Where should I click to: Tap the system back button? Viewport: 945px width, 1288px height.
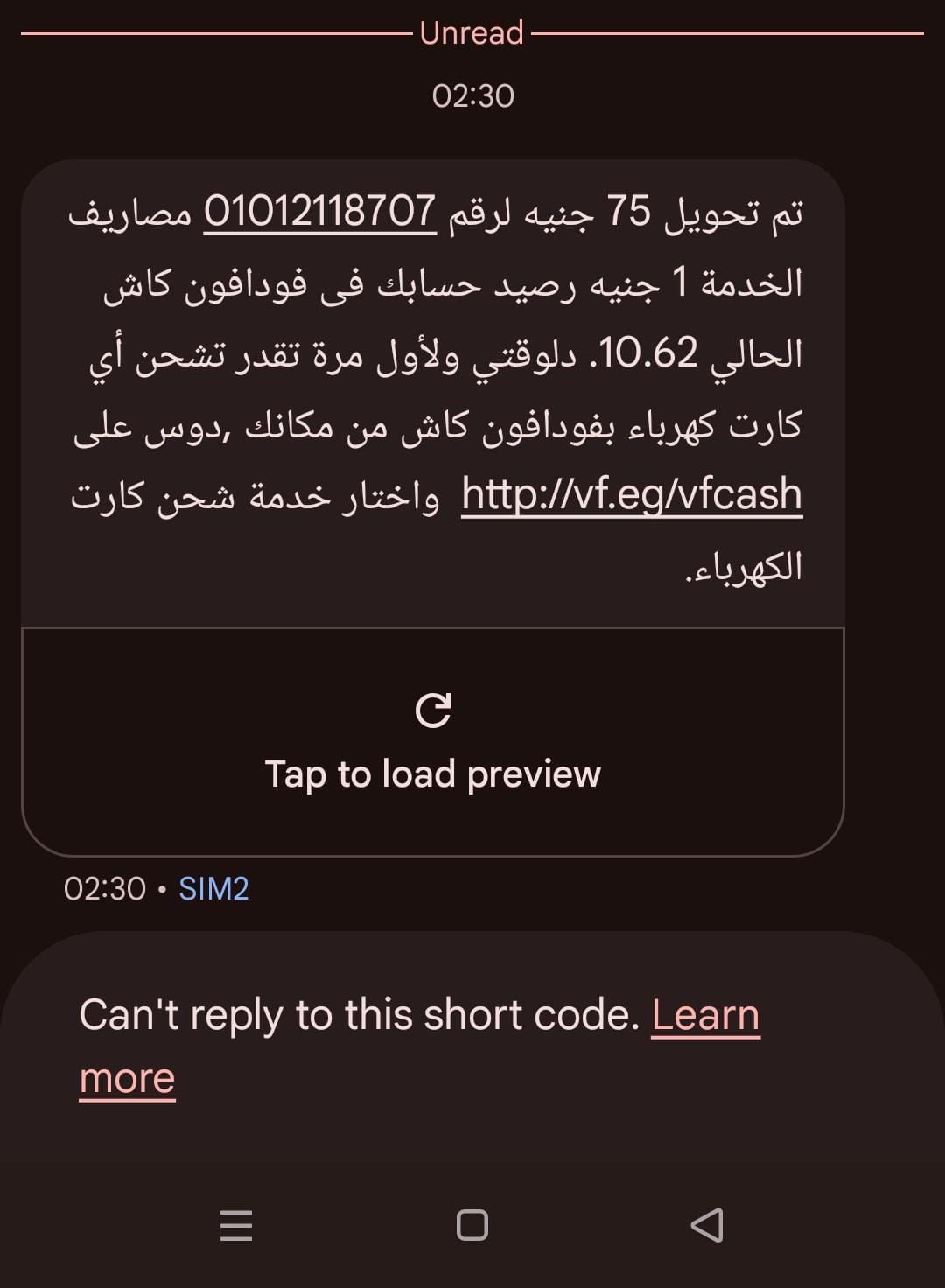[707, 1225]
